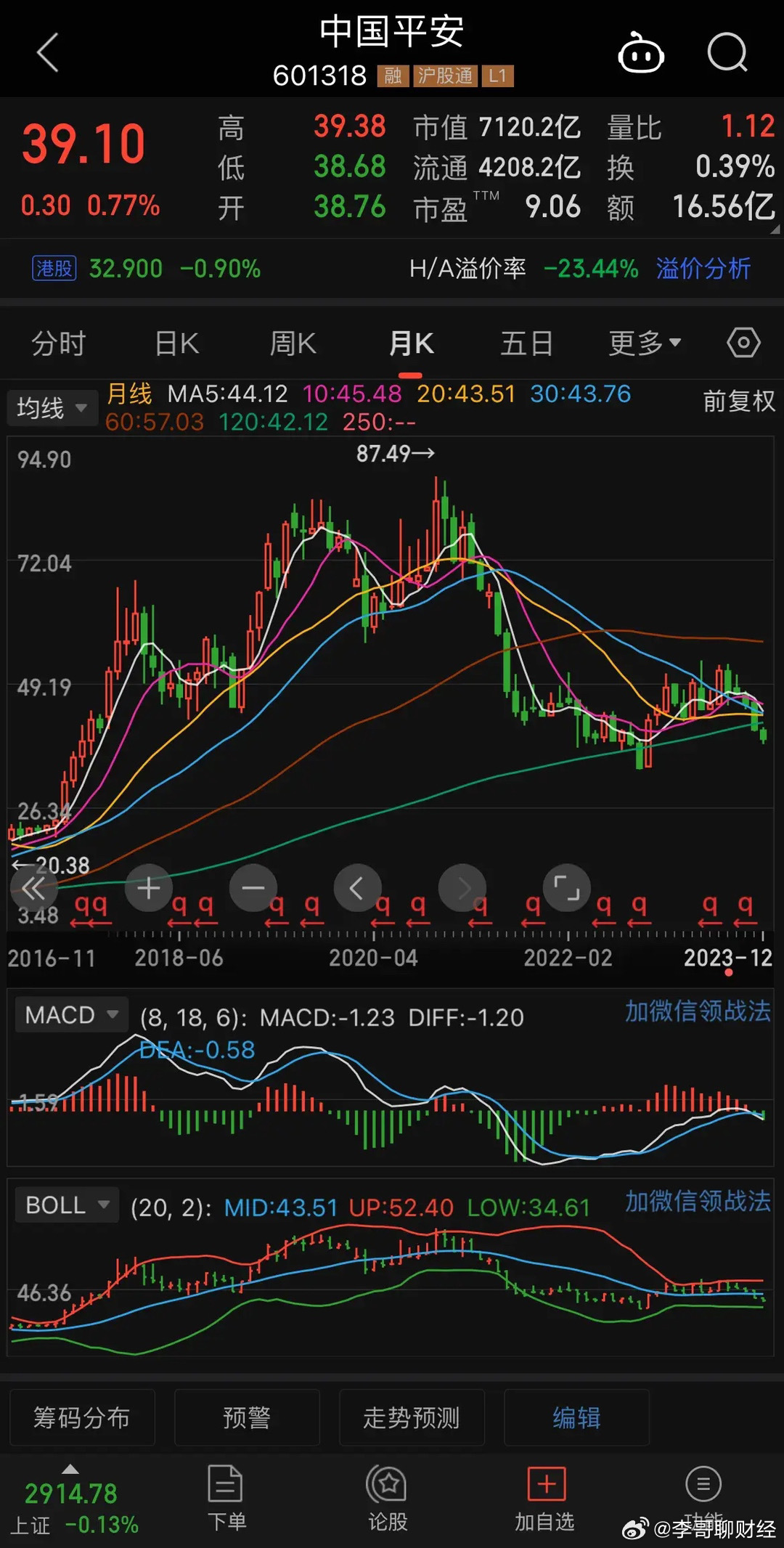Switch to 周K chart tab

tap(293, 343)
